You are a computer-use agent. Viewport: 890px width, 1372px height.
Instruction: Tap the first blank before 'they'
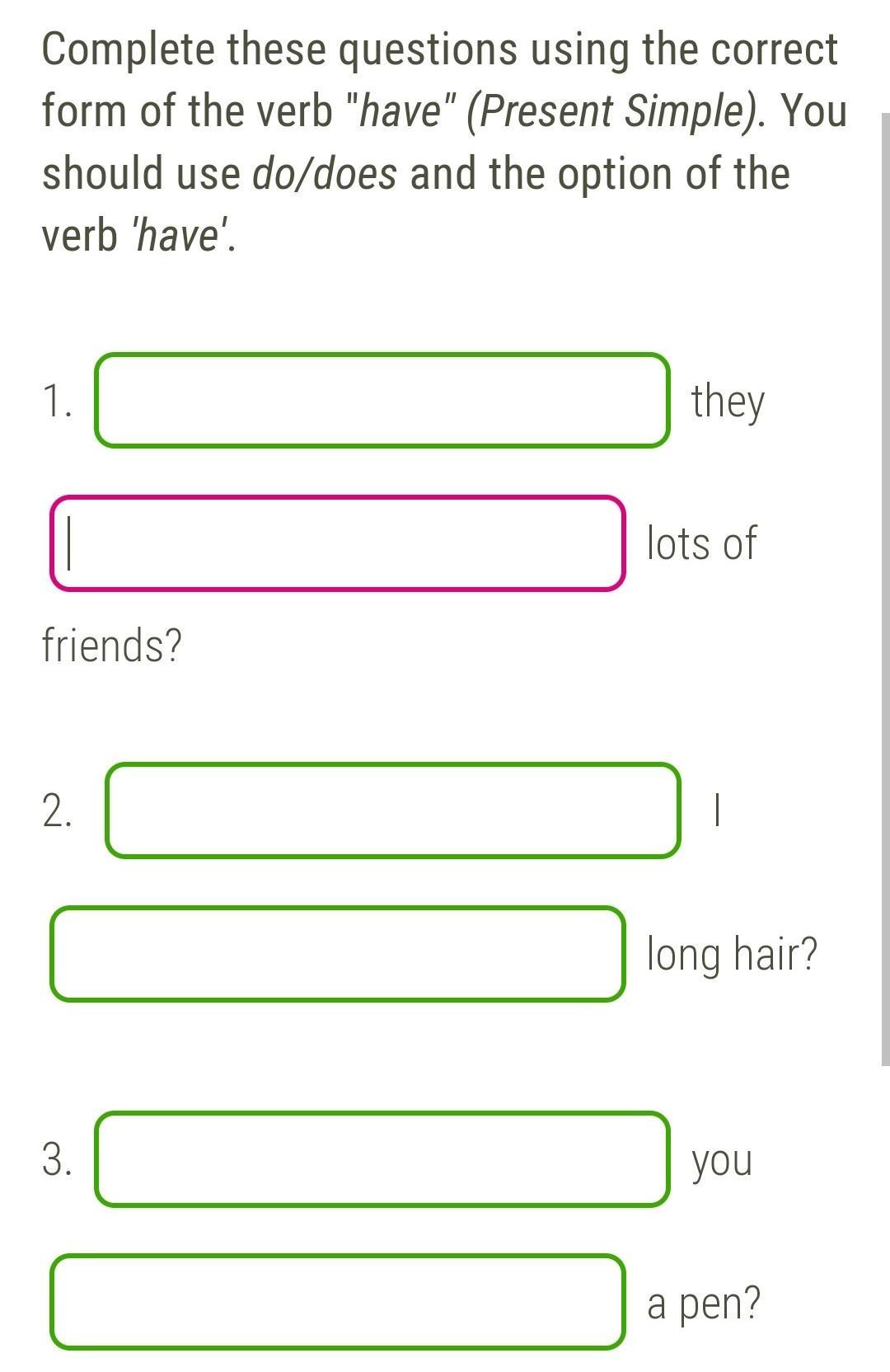(x=382, y=400)
